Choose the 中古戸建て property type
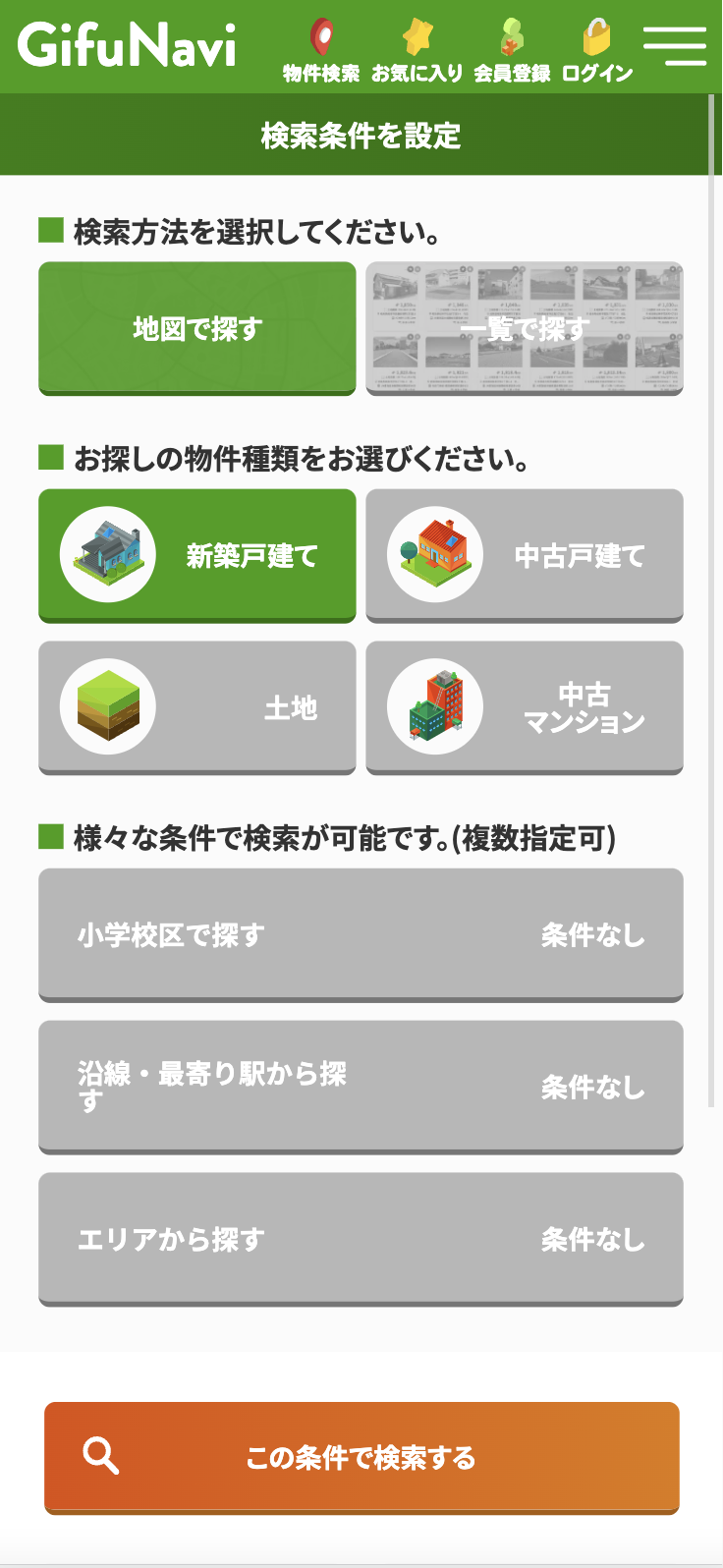The image size is (723, 1568). tap(525, 555)
